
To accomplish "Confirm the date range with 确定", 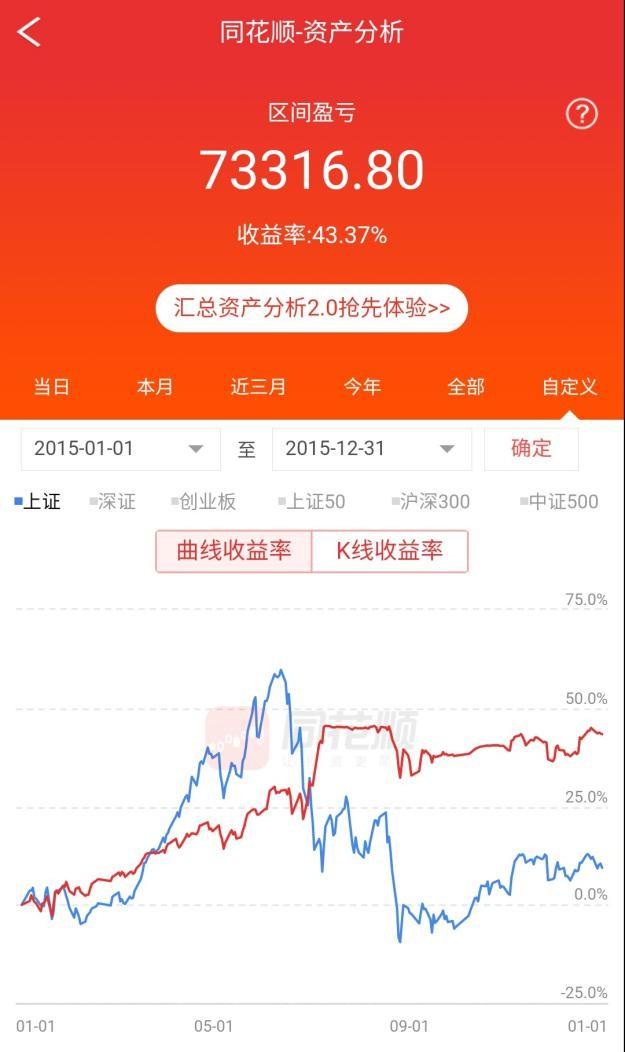I will pos(531,449).
